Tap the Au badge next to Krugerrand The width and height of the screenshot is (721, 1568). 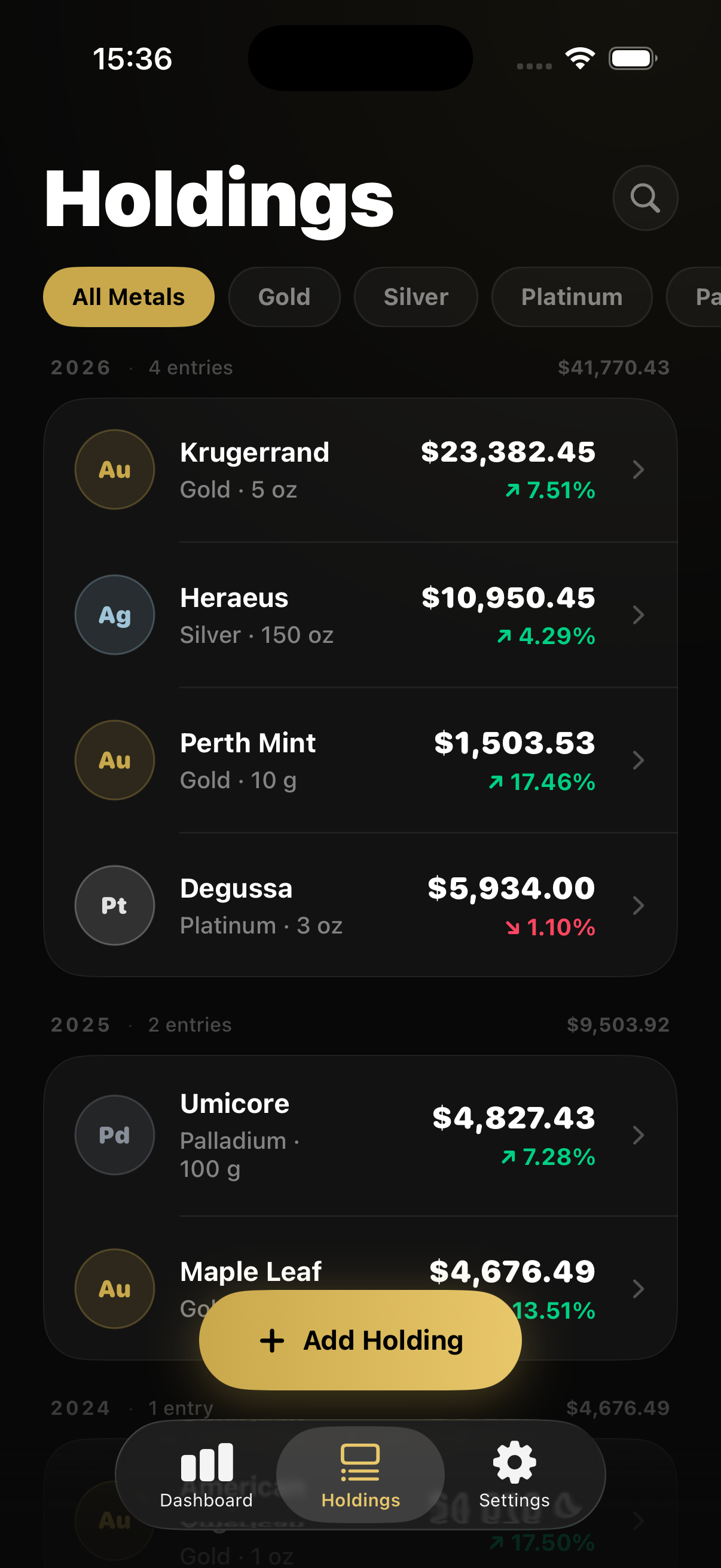click(114, 469)
